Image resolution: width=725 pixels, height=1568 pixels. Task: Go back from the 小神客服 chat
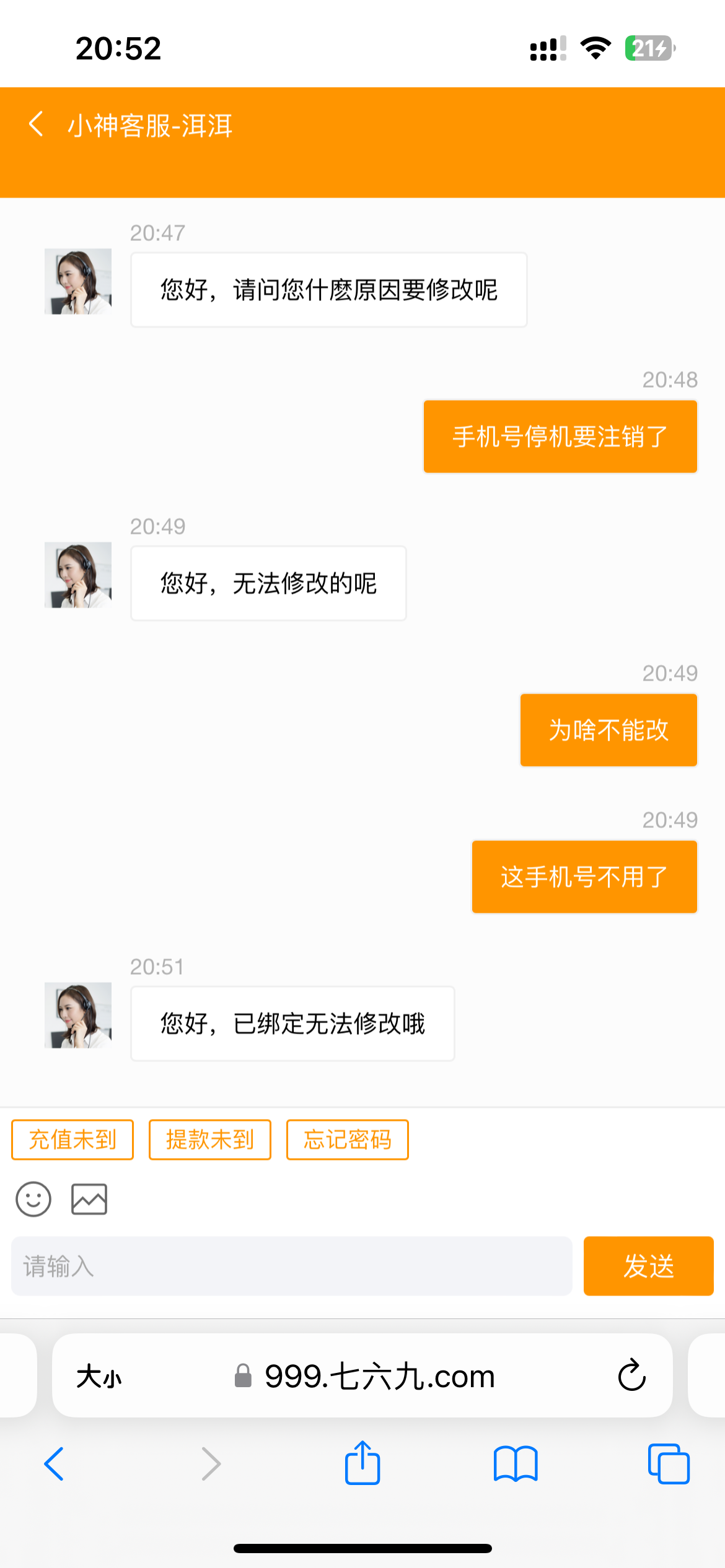click(36, 124)
